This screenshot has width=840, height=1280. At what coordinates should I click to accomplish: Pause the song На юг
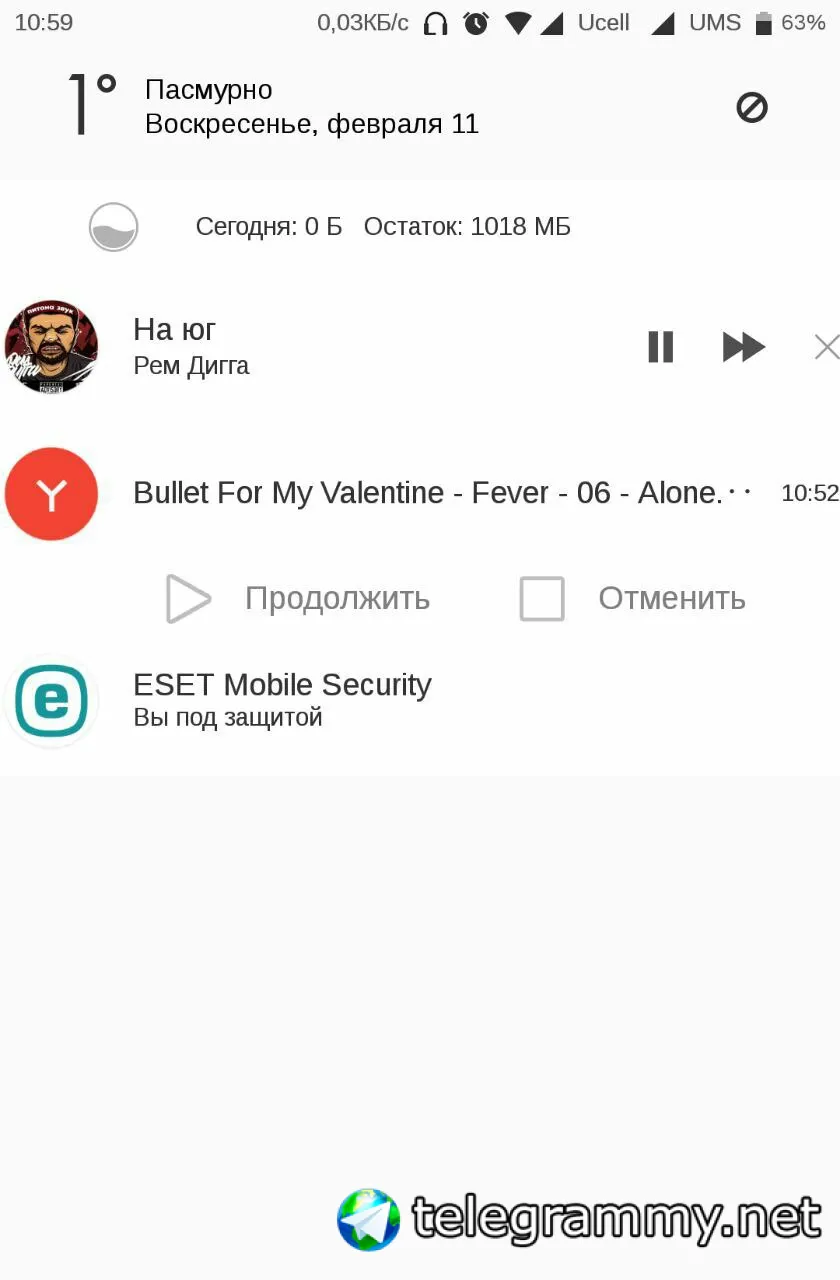(660, 347)
